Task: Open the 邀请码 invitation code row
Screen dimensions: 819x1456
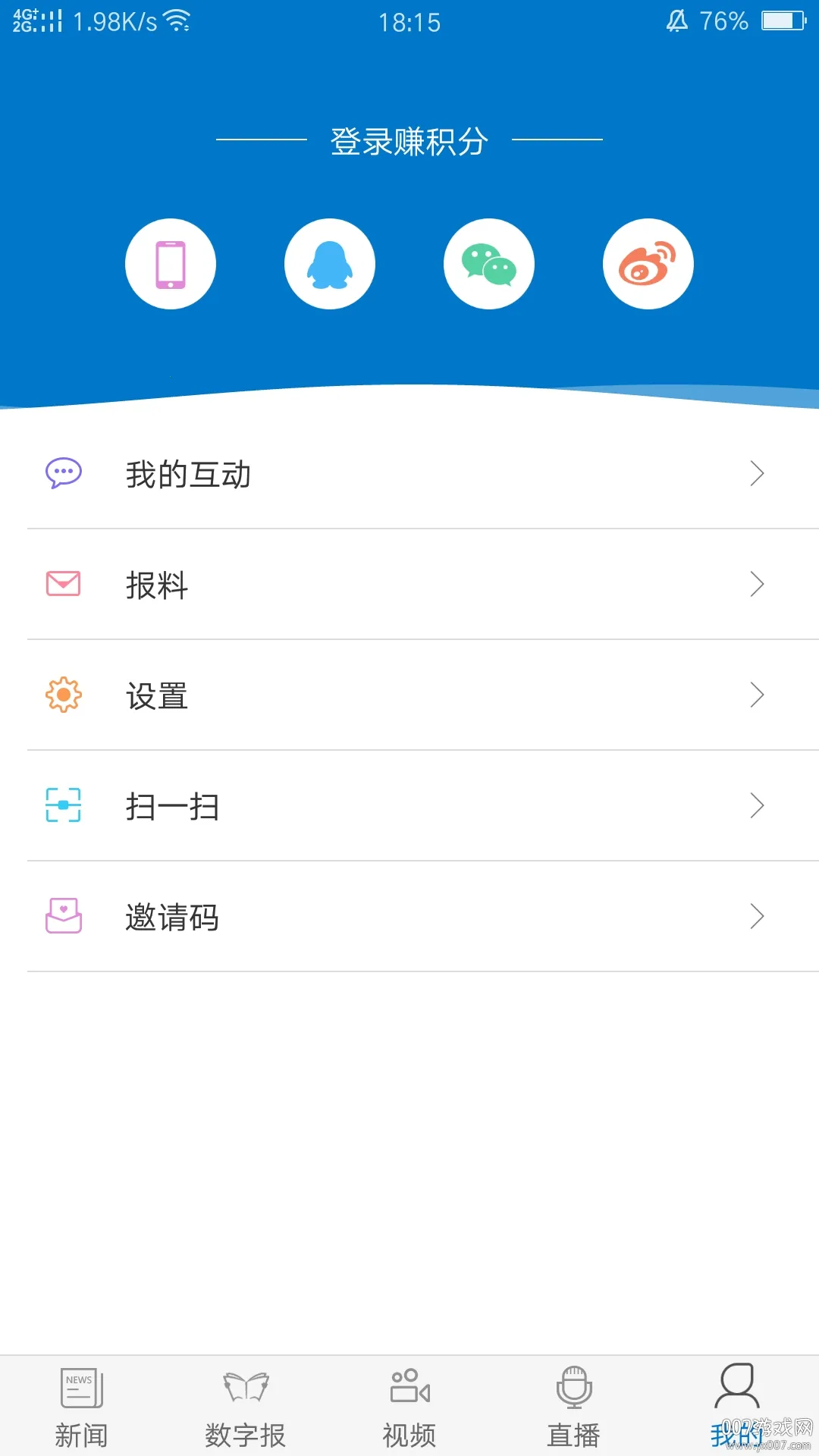Action: (409, 917)
